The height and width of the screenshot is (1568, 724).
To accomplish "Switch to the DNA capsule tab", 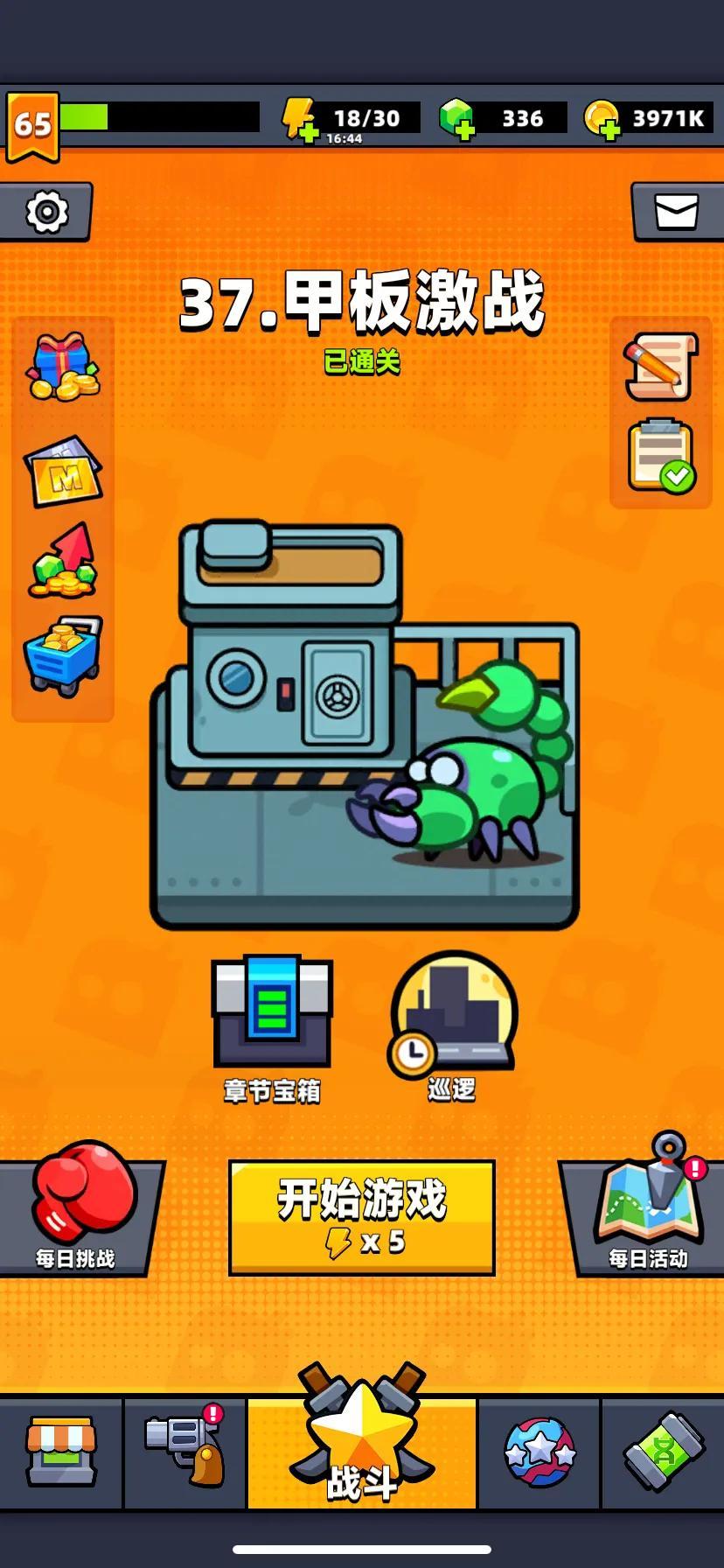I will click(x=664, y=1452).
